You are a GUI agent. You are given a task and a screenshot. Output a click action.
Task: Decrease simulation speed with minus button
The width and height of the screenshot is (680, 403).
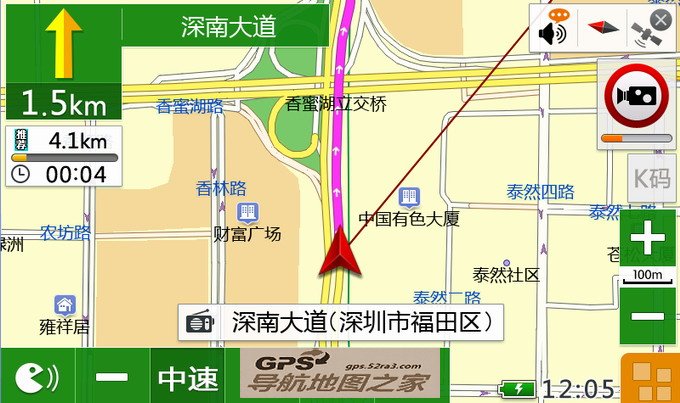point(113,377)
